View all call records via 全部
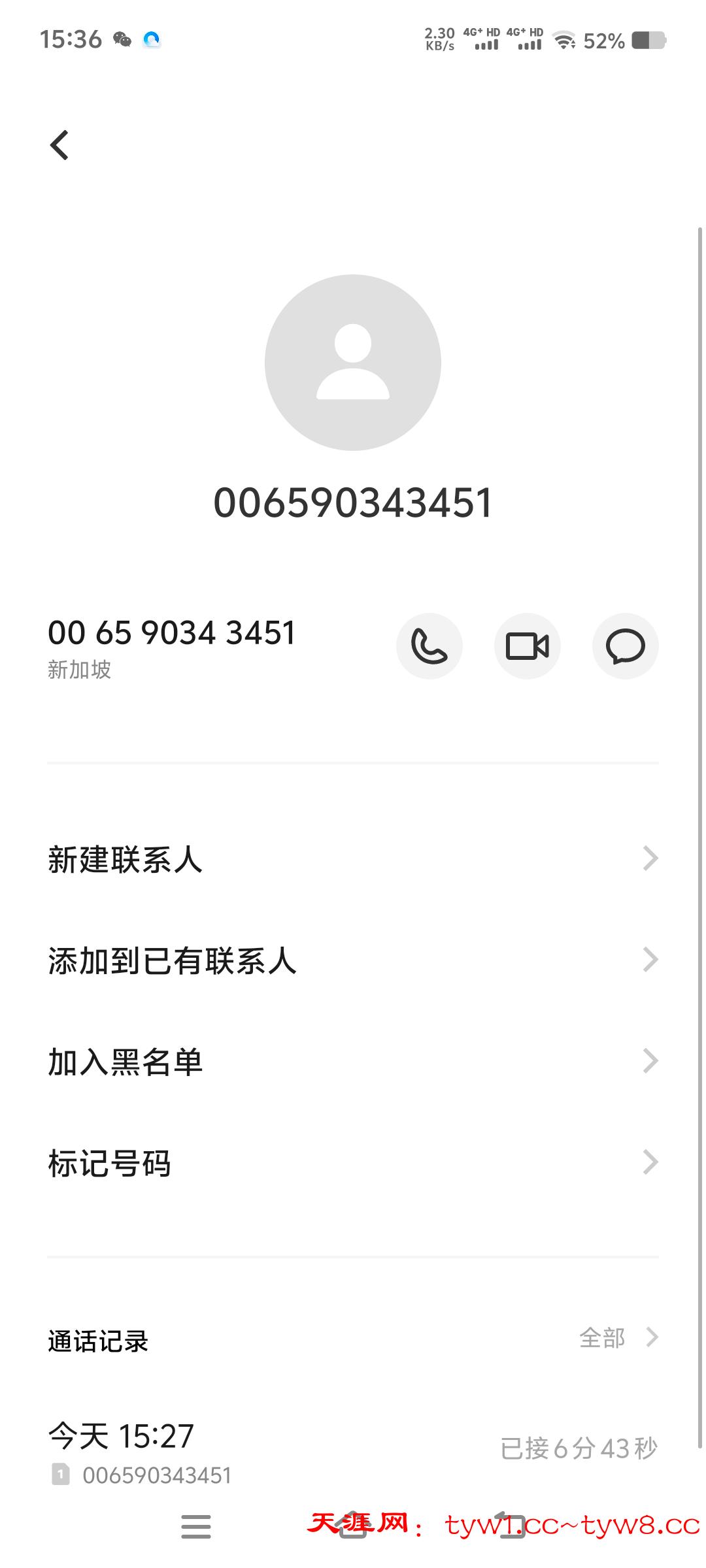 coord(618,1338)
